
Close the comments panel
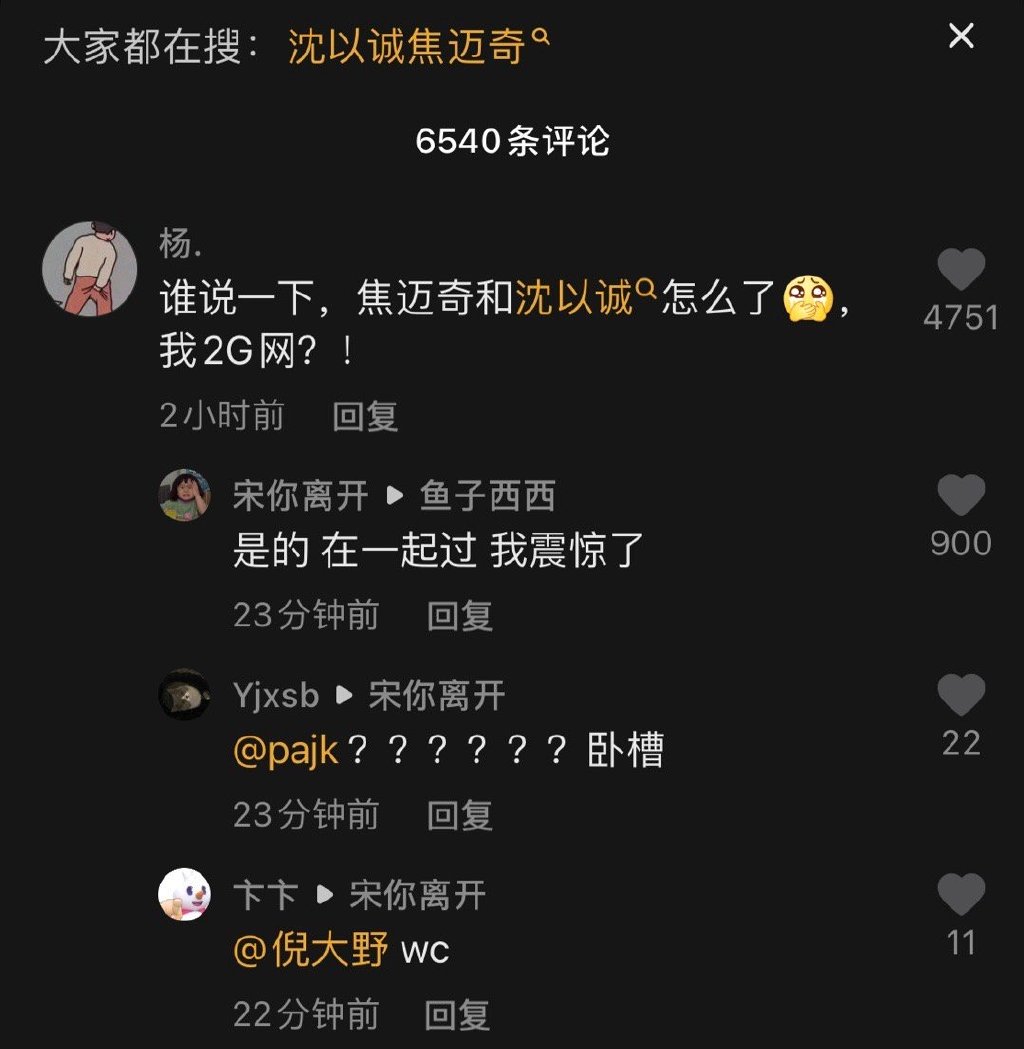(x=961, y=37)
